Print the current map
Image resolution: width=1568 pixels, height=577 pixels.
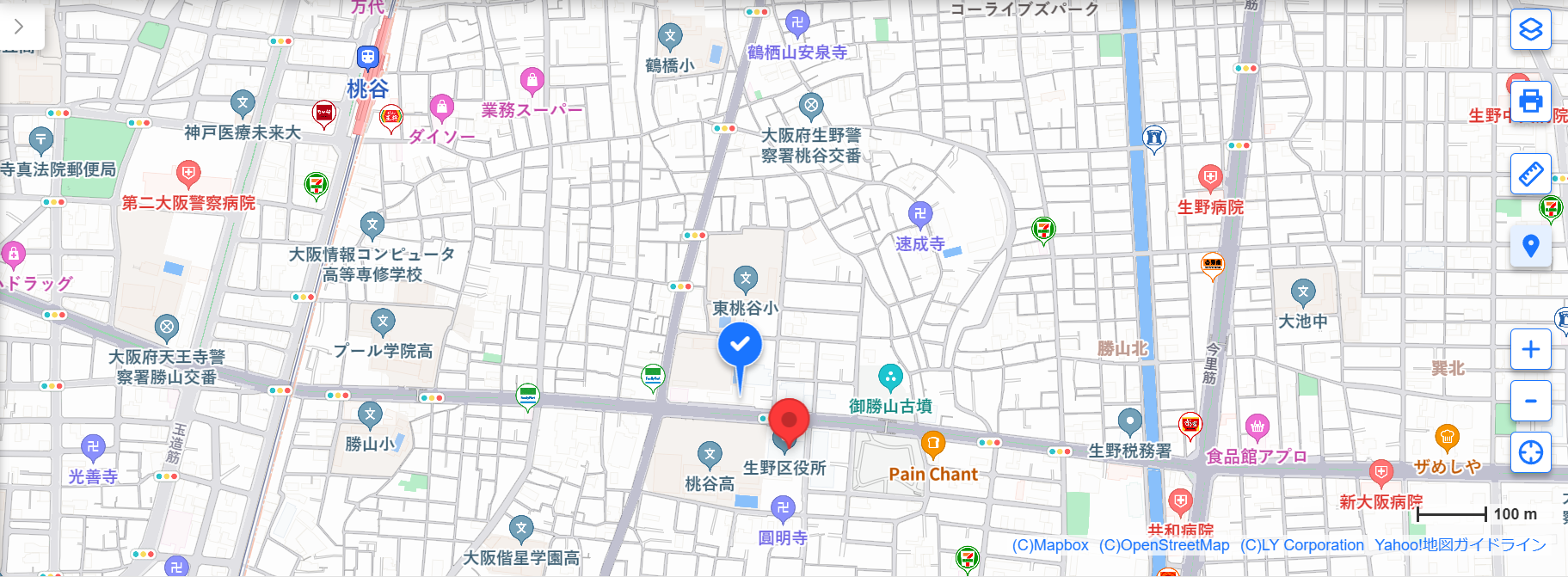[1530, 101]
